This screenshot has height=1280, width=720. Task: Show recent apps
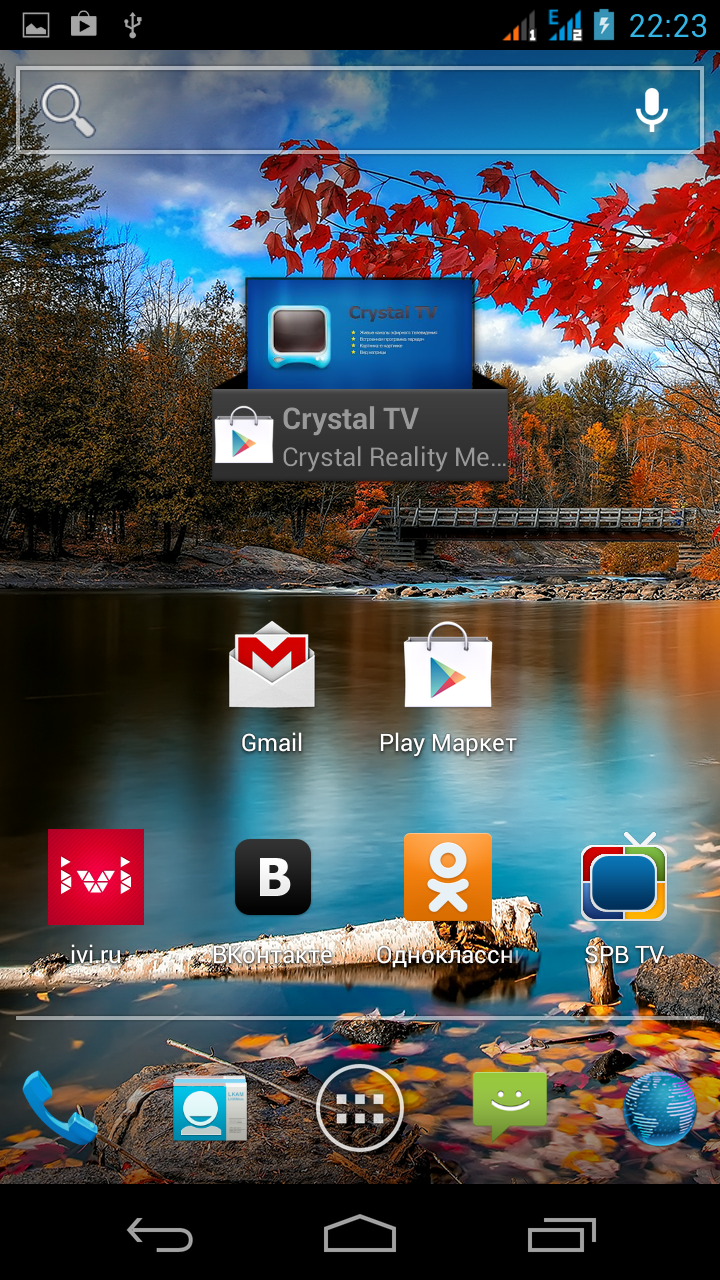[561, 1235]
